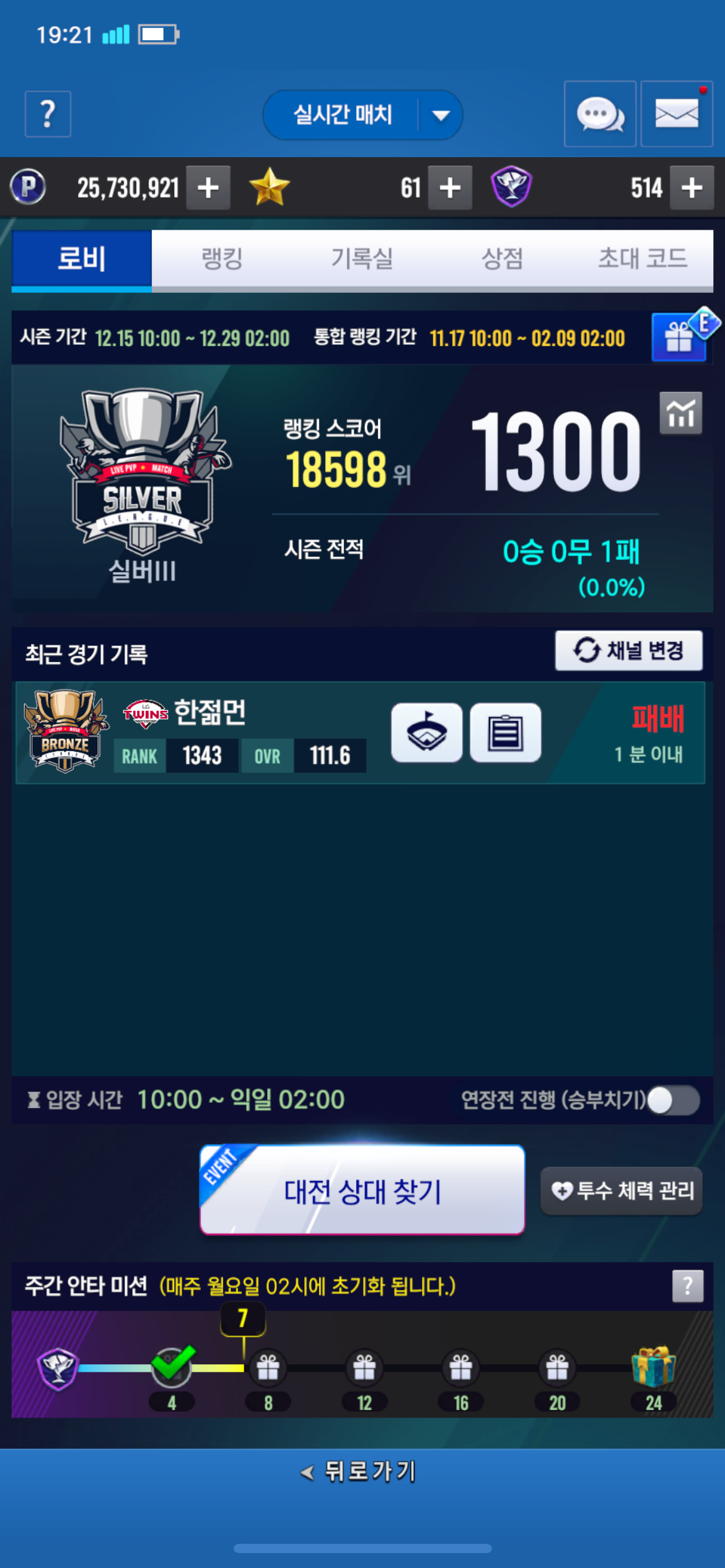Viewport: 725px width, 1568px height.
Task: Tap the 채널 변경 button
Action: (628, 650)
